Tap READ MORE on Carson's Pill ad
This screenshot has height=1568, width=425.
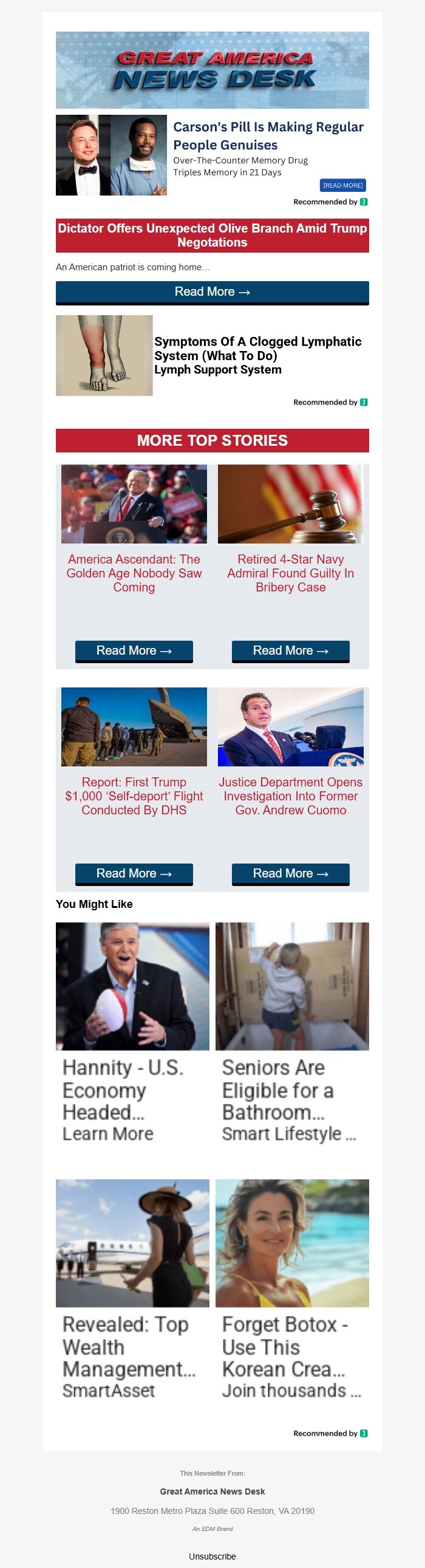coord(342,185)
